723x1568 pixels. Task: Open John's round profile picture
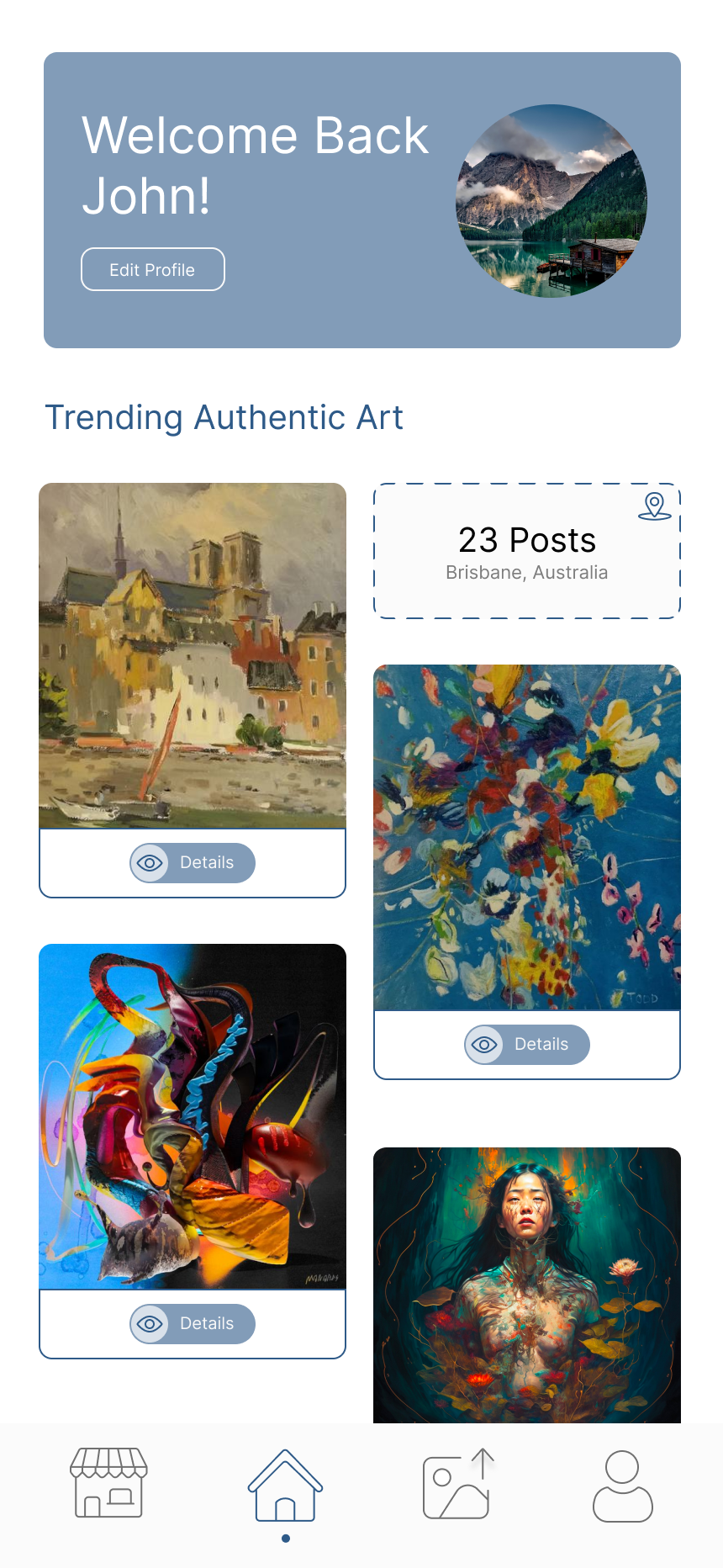[x=551, y=200]
